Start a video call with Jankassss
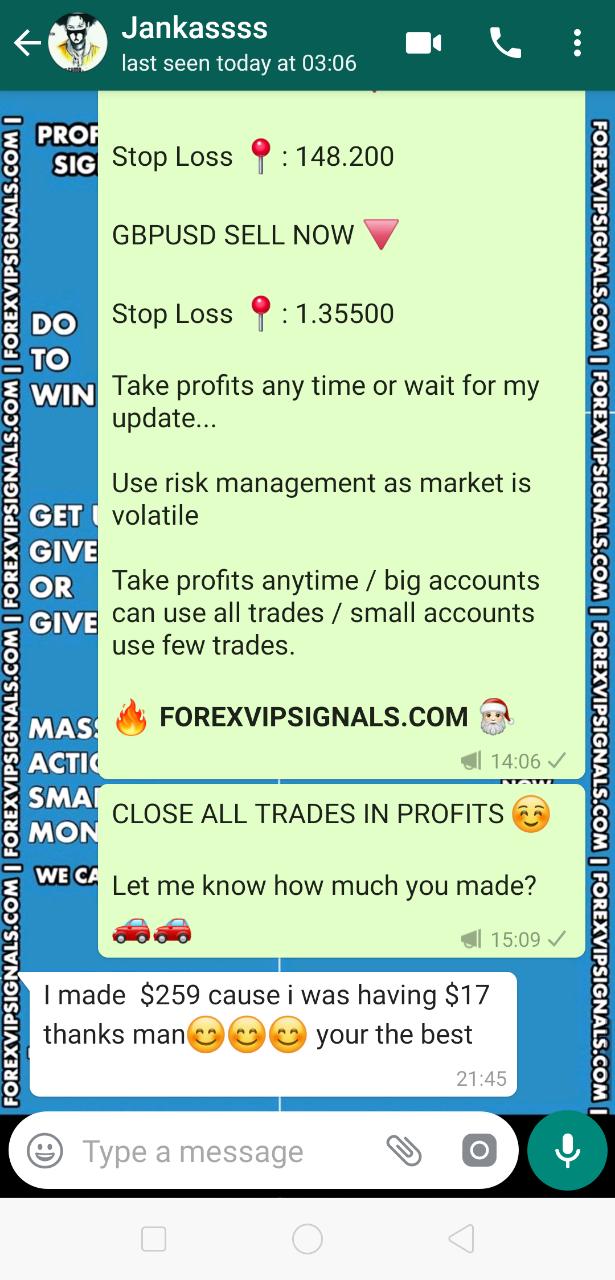Image resolution: width=615 pixels, height=1280 pixels. [x=424, y=43]
